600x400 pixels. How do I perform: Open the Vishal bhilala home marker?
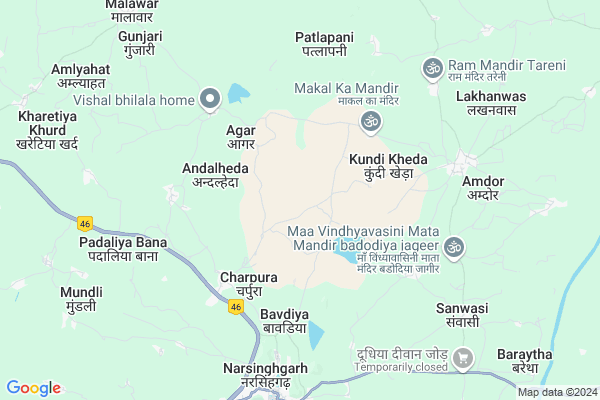210,98
